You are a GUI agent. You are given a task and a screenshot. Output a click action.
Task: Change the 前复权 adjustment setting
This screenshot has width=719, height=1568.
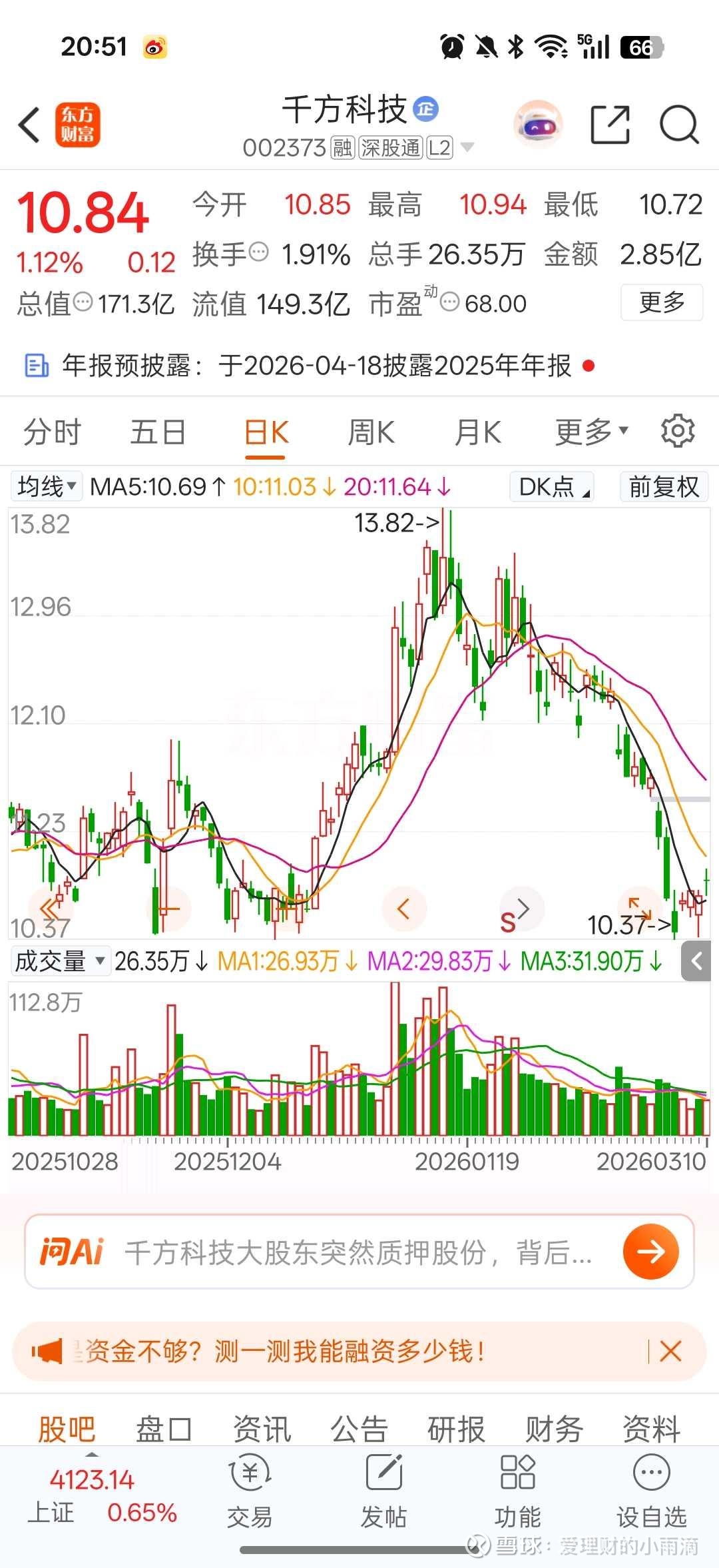pos(664,487)
